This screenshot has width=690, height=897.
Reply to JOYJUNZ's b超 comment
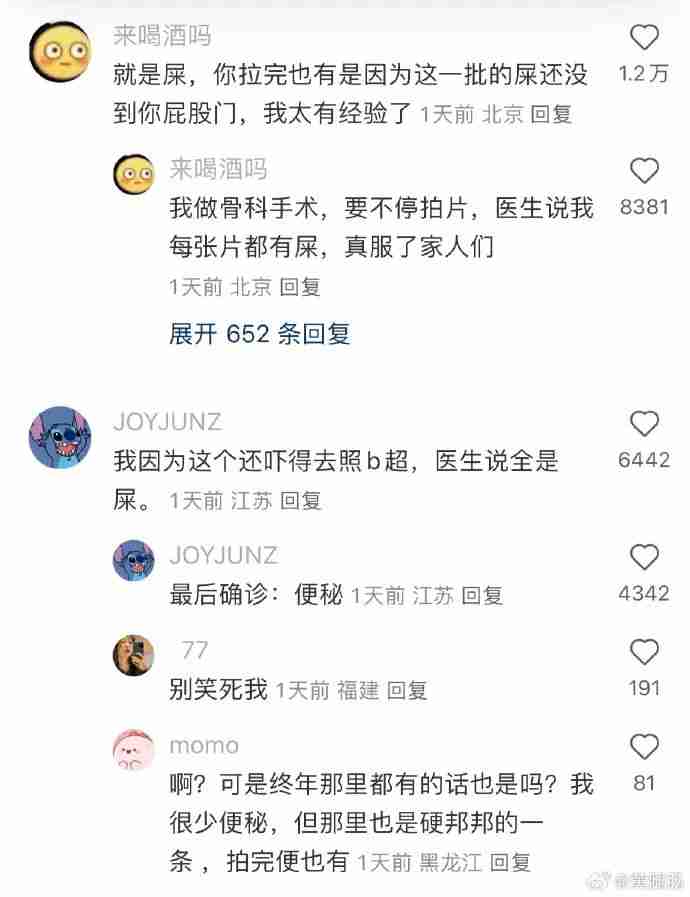tap(300, 500)
